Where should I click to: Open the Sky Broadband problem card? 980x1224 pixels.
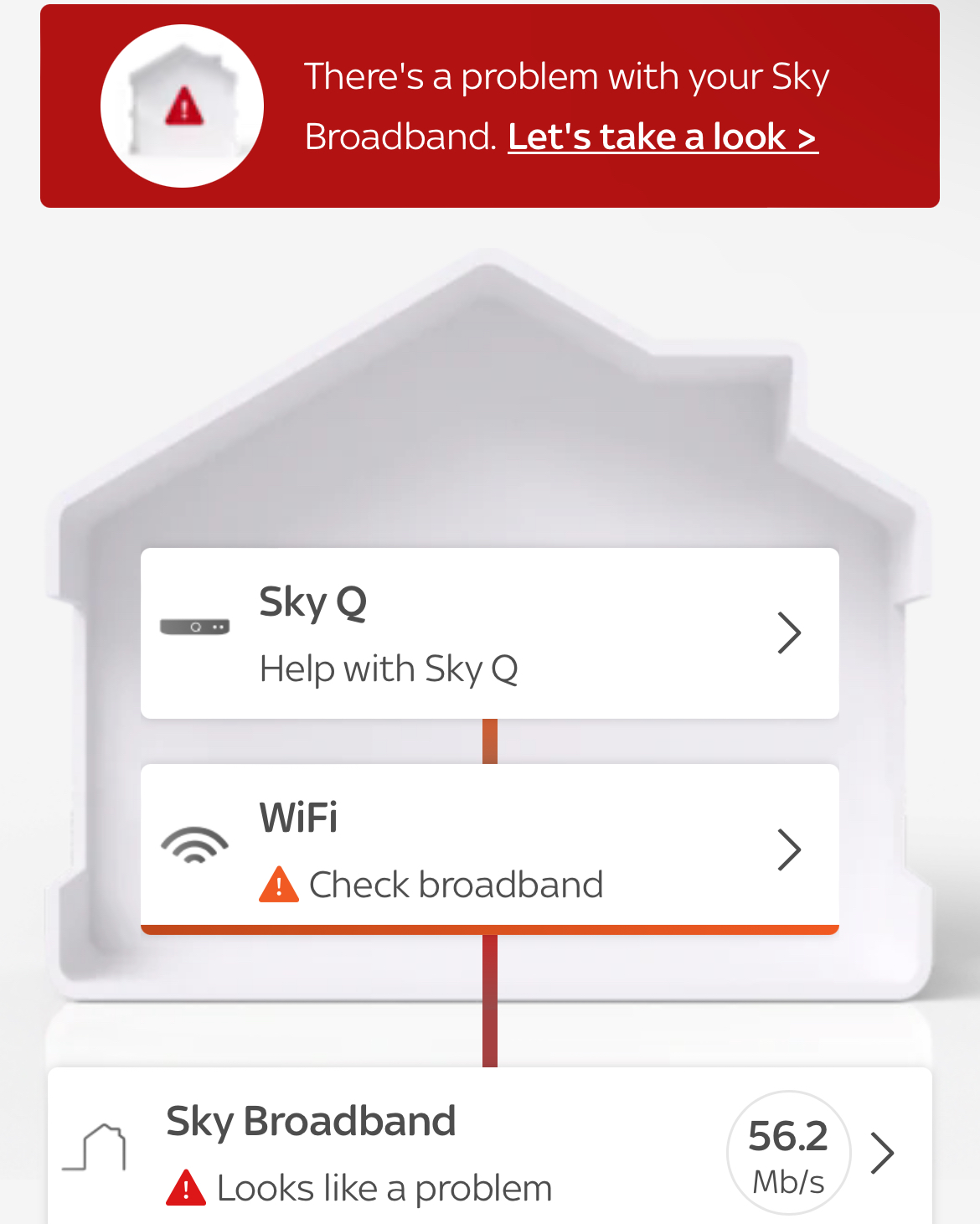pos(489,1152)
